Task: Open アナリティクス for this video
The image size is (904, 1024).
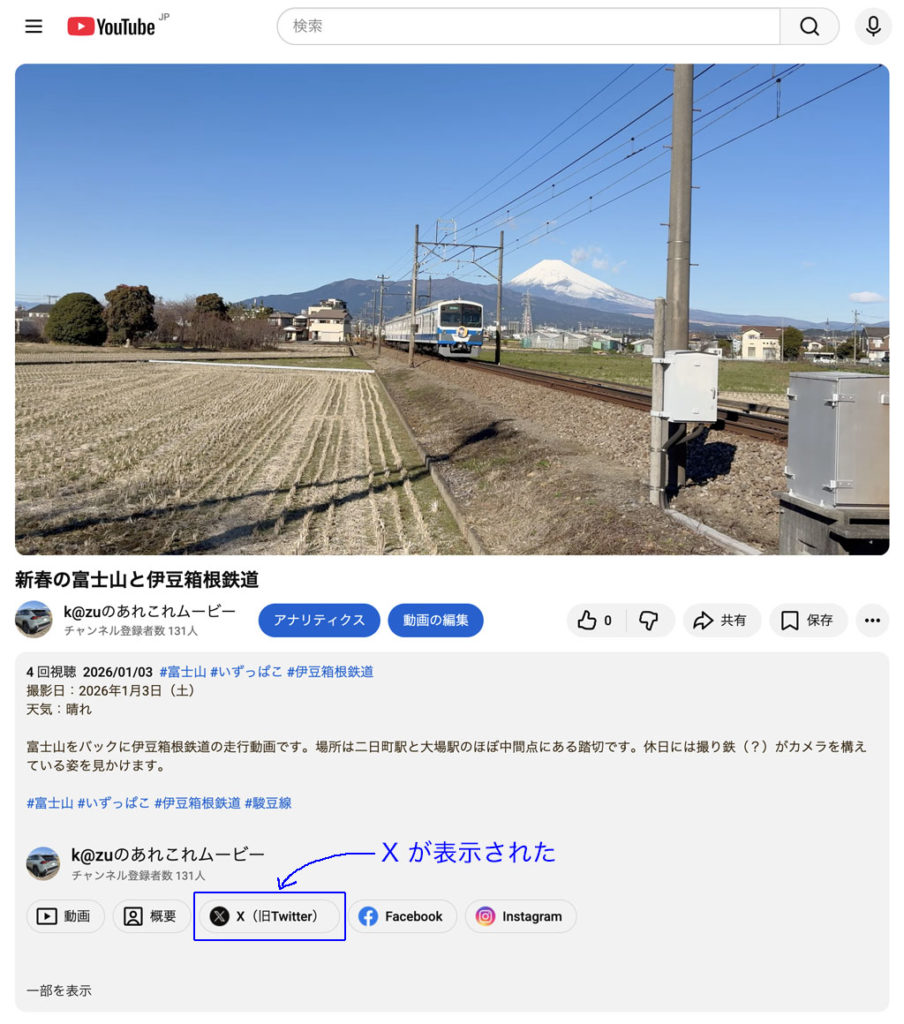Action: [x=319, y=620]
